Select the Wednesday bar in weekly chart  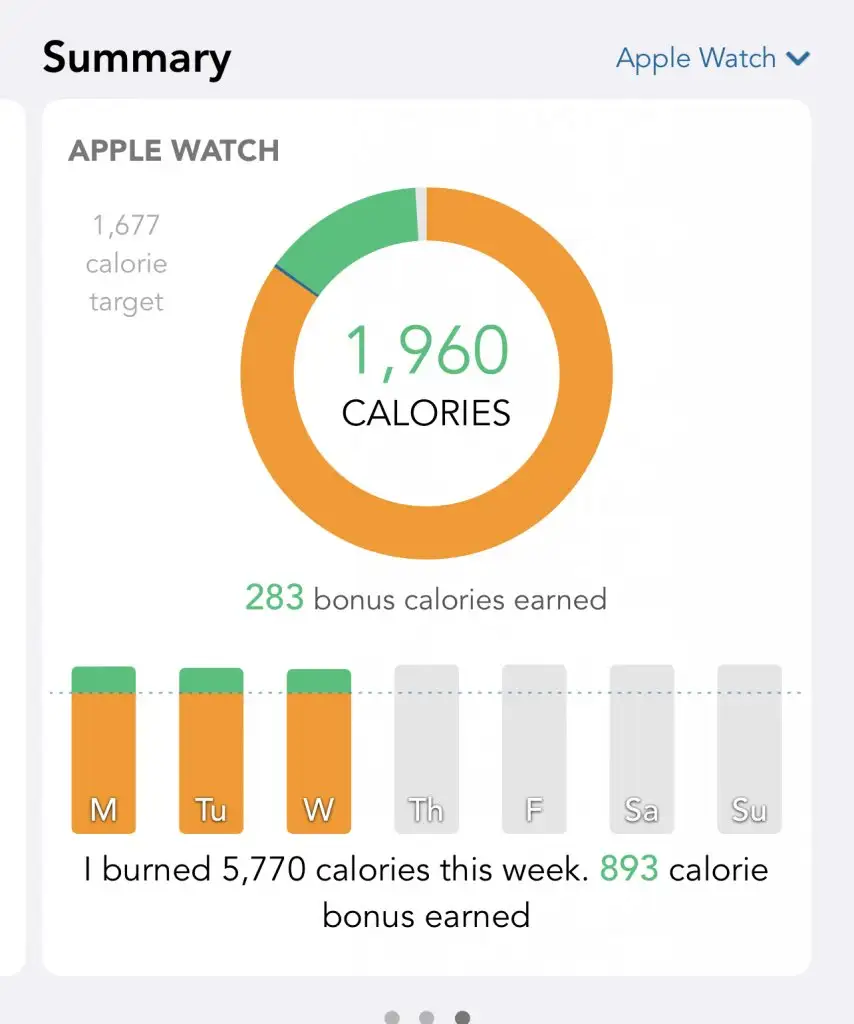pos(318,750)
